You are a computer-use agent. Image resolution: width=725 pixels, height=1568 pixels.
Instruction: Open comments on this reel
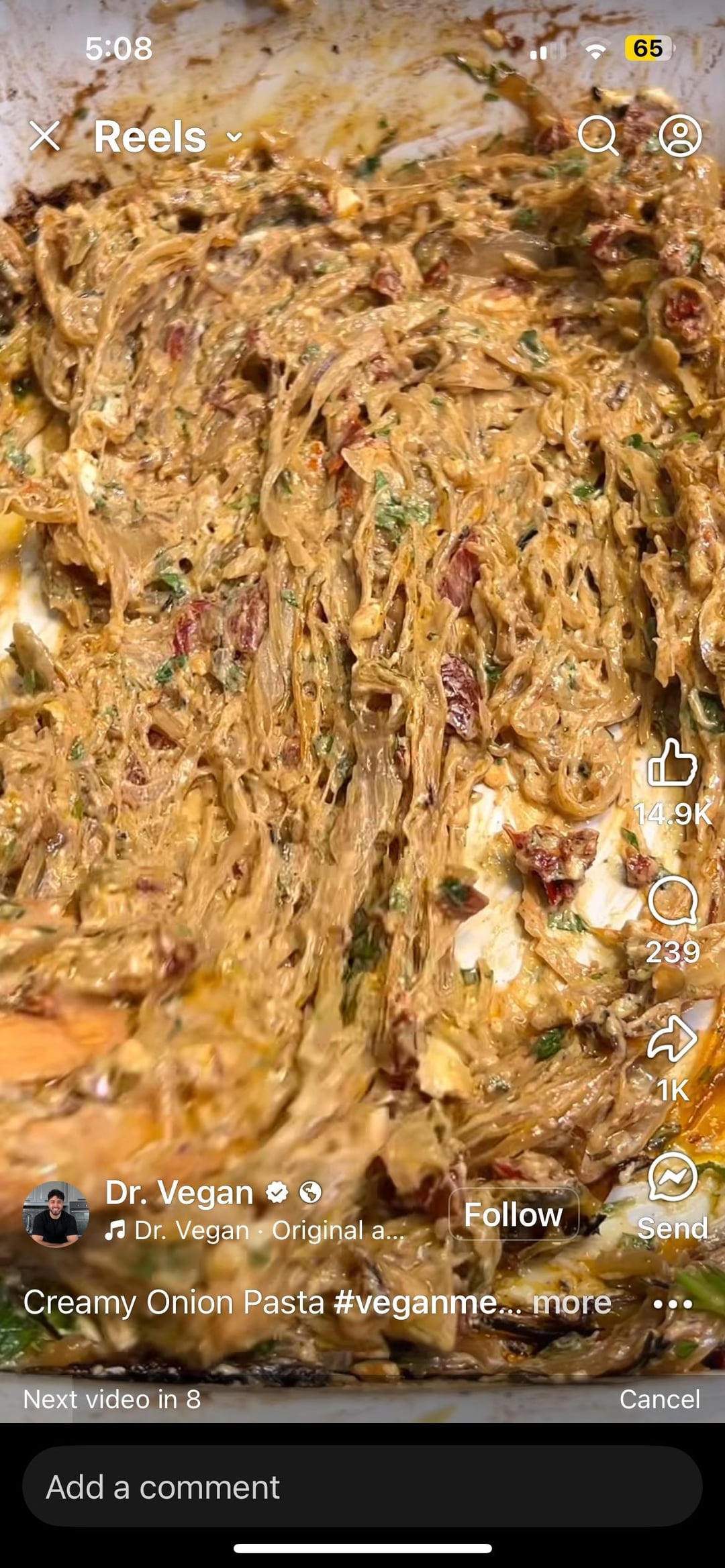[x=672, y=901]
